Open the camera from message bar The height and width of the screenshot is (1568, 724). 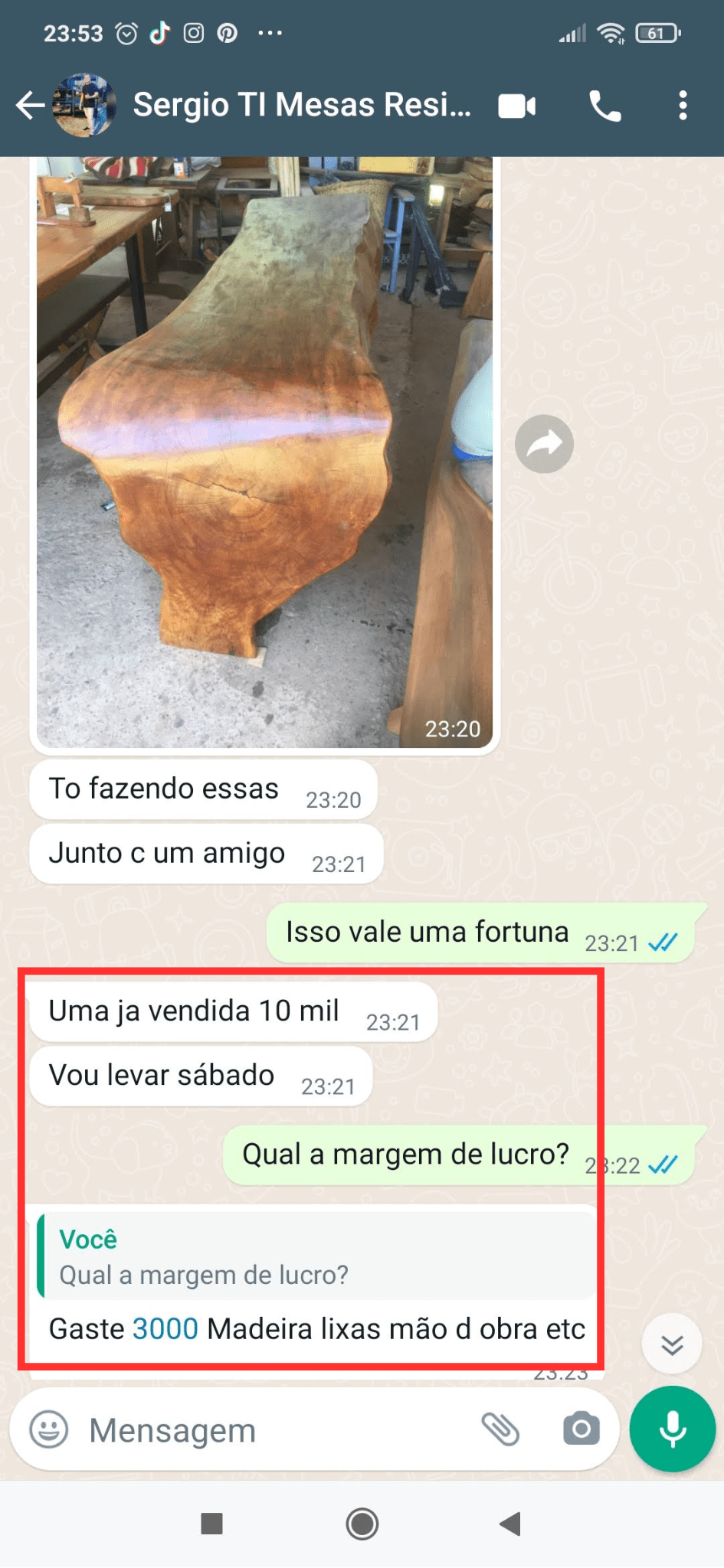(x=581, y=1429)
